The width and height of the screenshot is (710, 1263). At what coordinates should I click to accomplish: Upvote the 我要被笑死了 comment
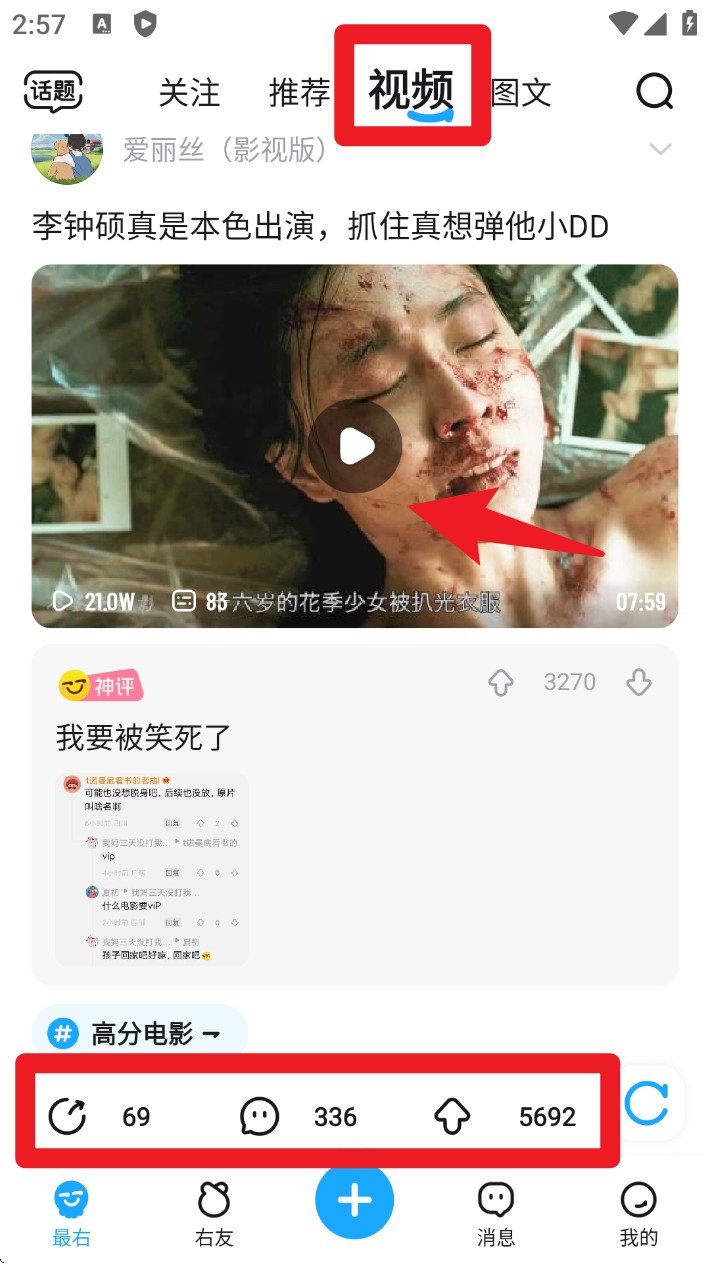tap(500, 683)
